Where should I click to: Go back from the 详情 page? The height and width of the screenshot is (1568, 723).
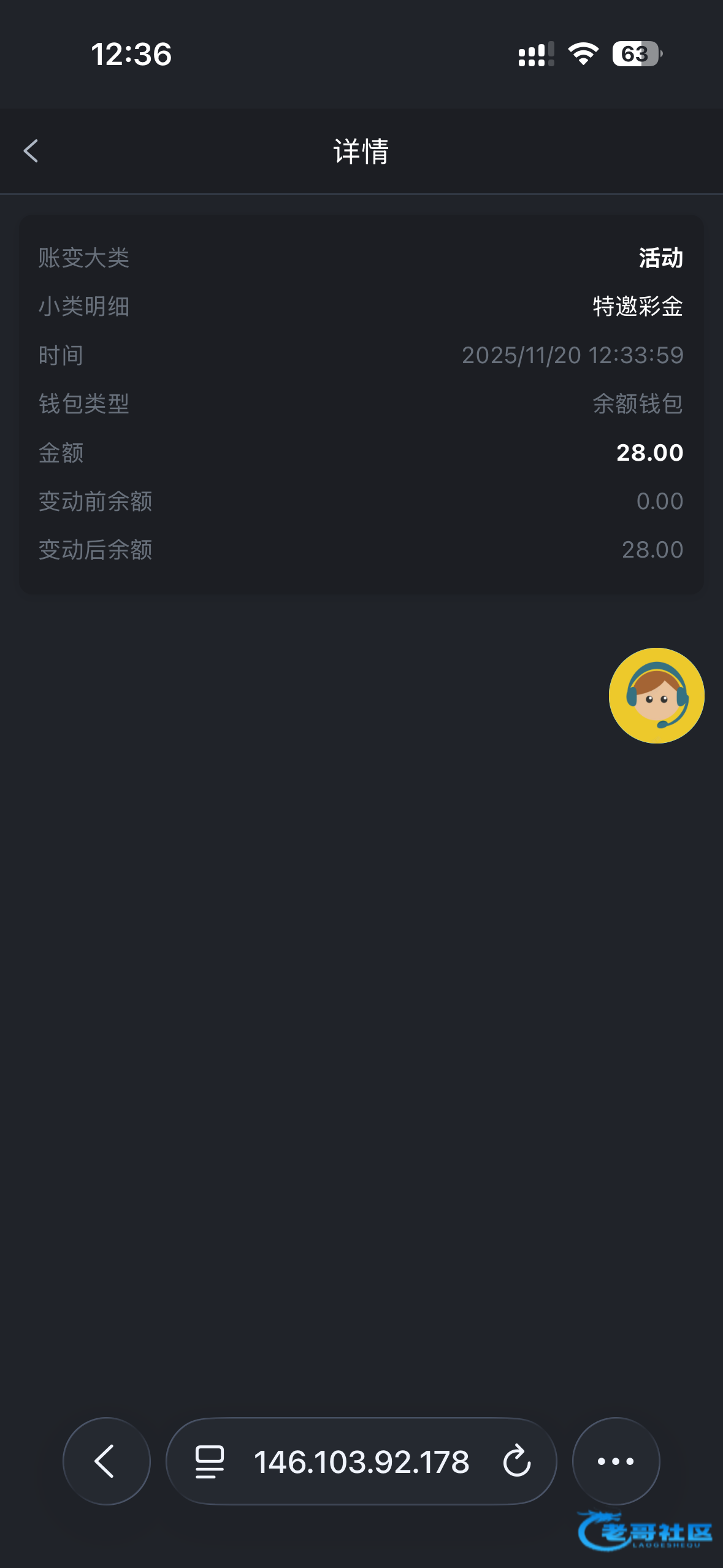pos(31,151)
